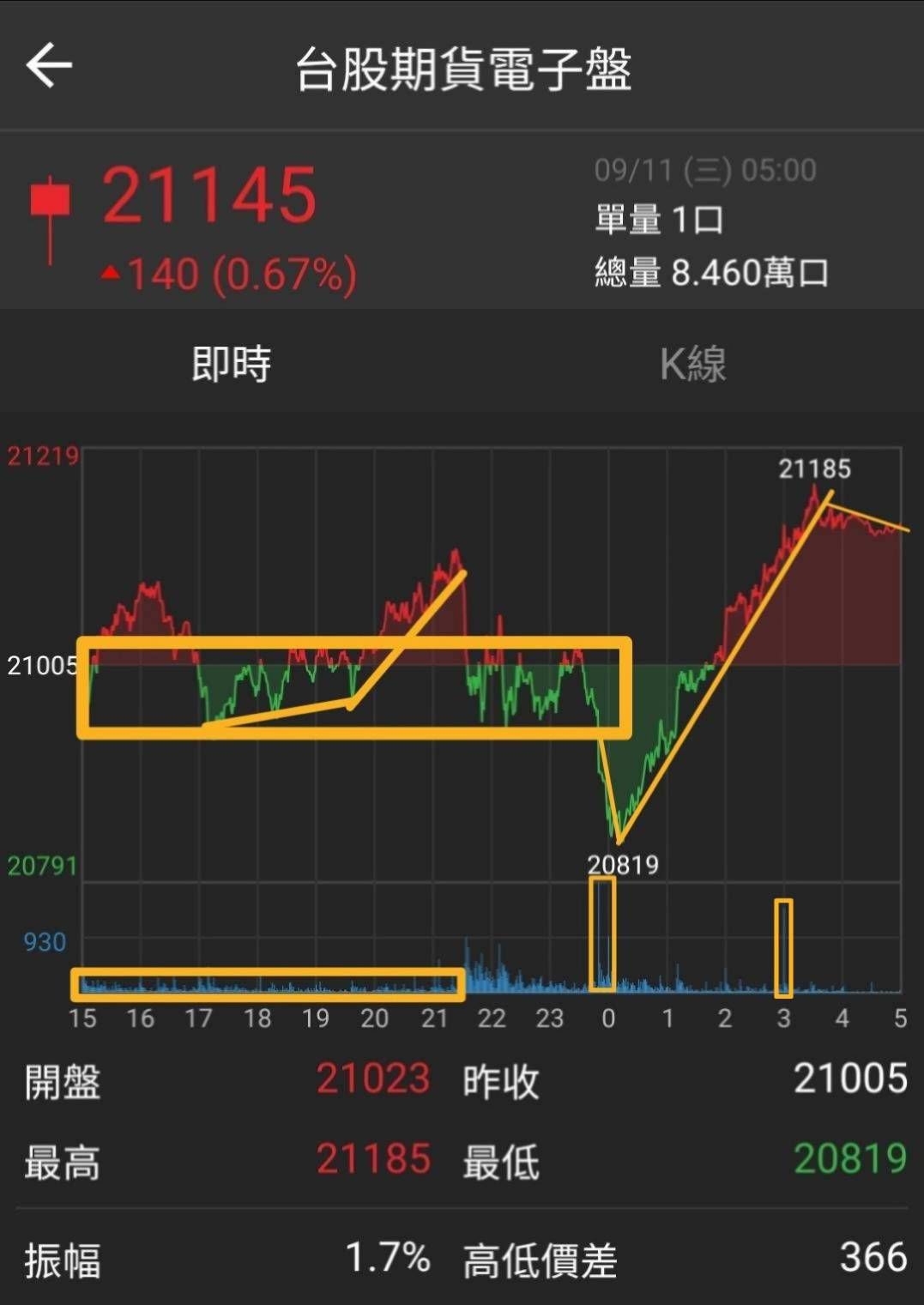Switch to the K線 tab
Image resolution: width=924 pixels, height=1305 pixels.
tap(692, 364)
